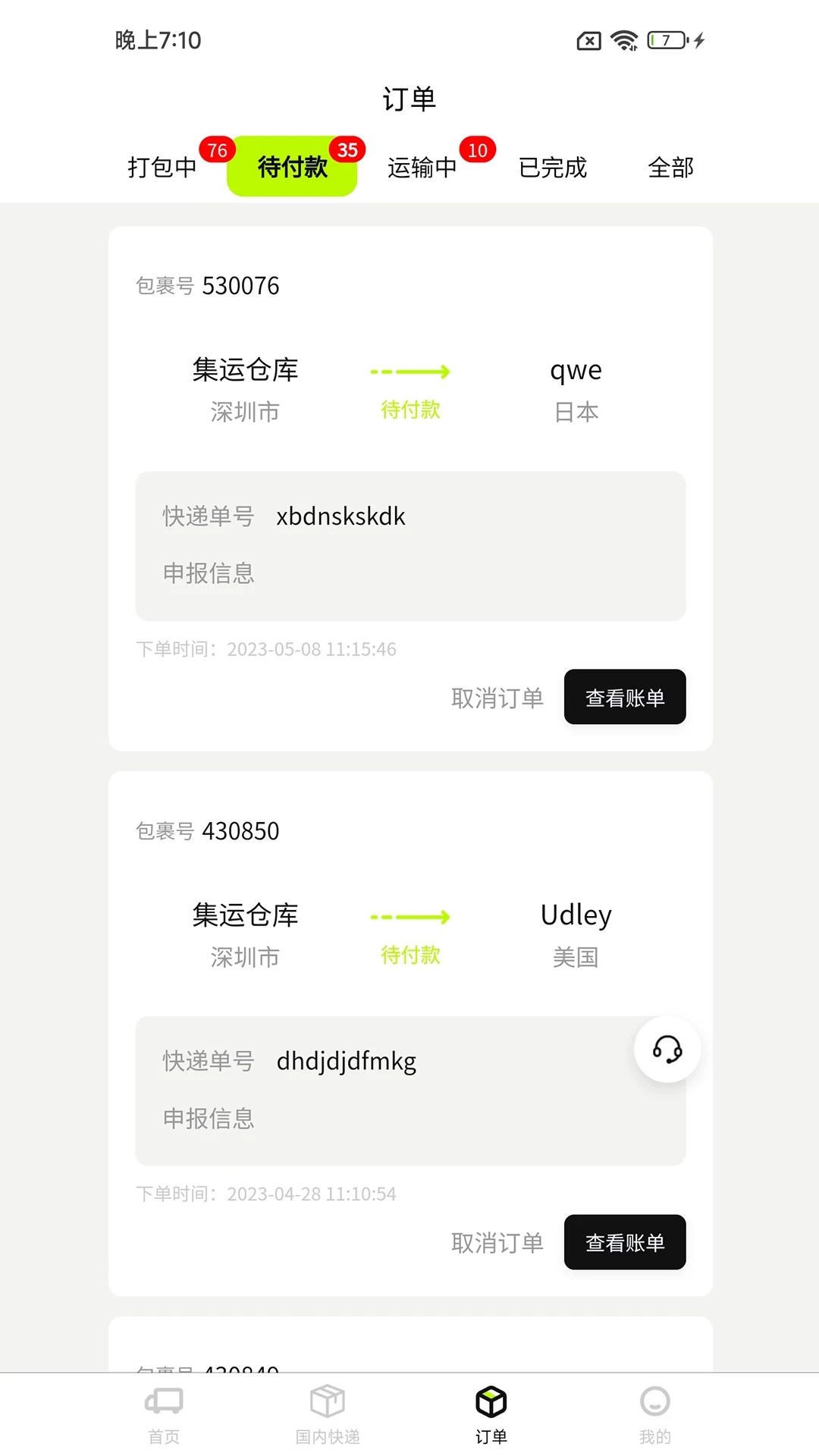Expand 申报信息 on package 530076
The width and height of the screenshot is (819, 1456).
(x=208, y=573)
